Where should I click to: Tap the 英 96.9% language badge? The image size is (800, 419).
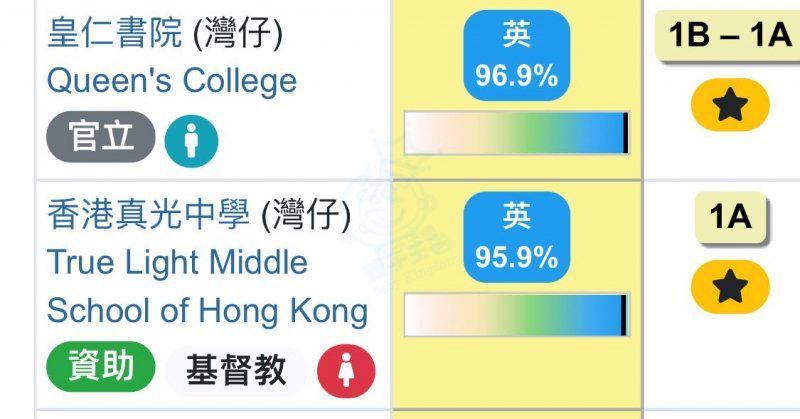pyautogui.click(x=516, y=55)
